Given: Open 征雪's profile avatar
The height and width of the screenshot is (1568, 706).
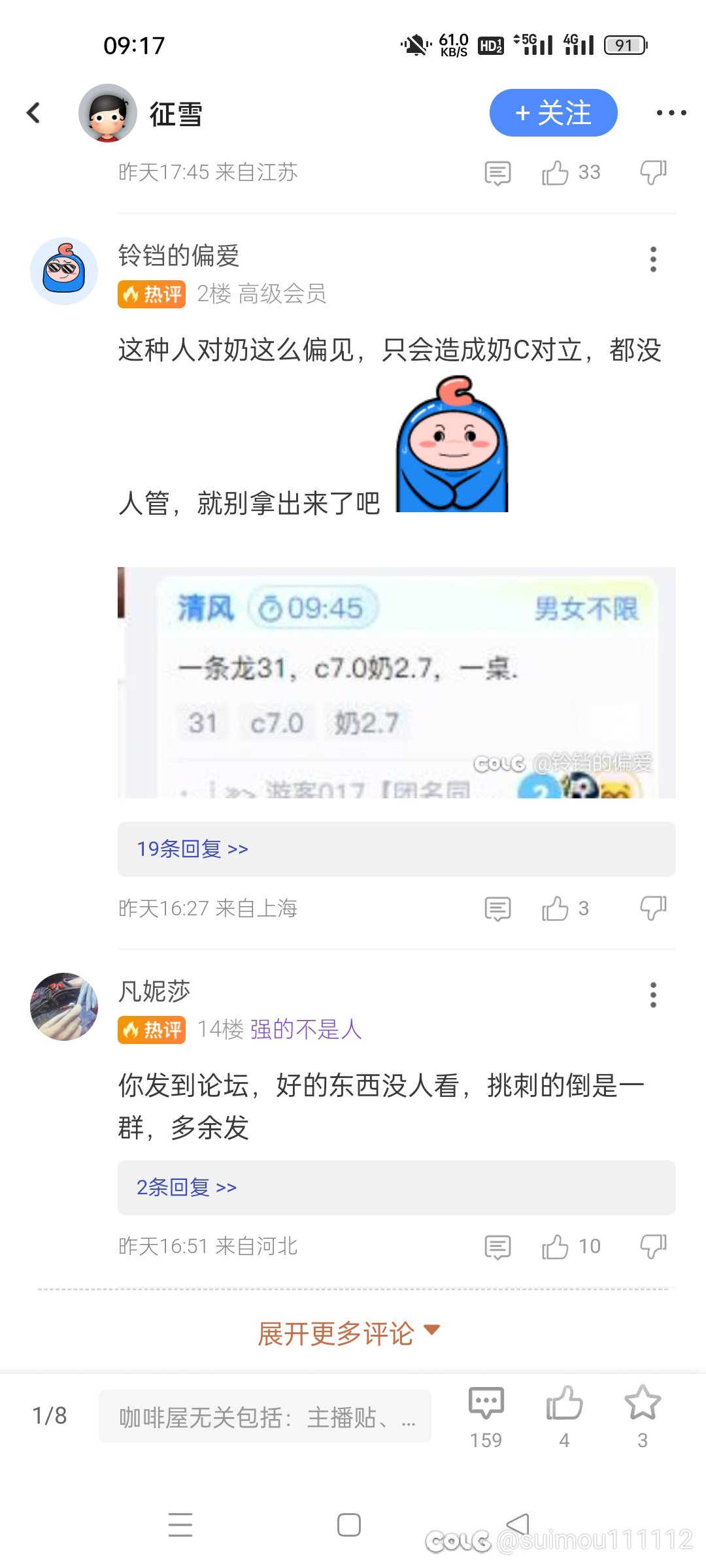Looking at the screenshot, I should coord(108,112).
